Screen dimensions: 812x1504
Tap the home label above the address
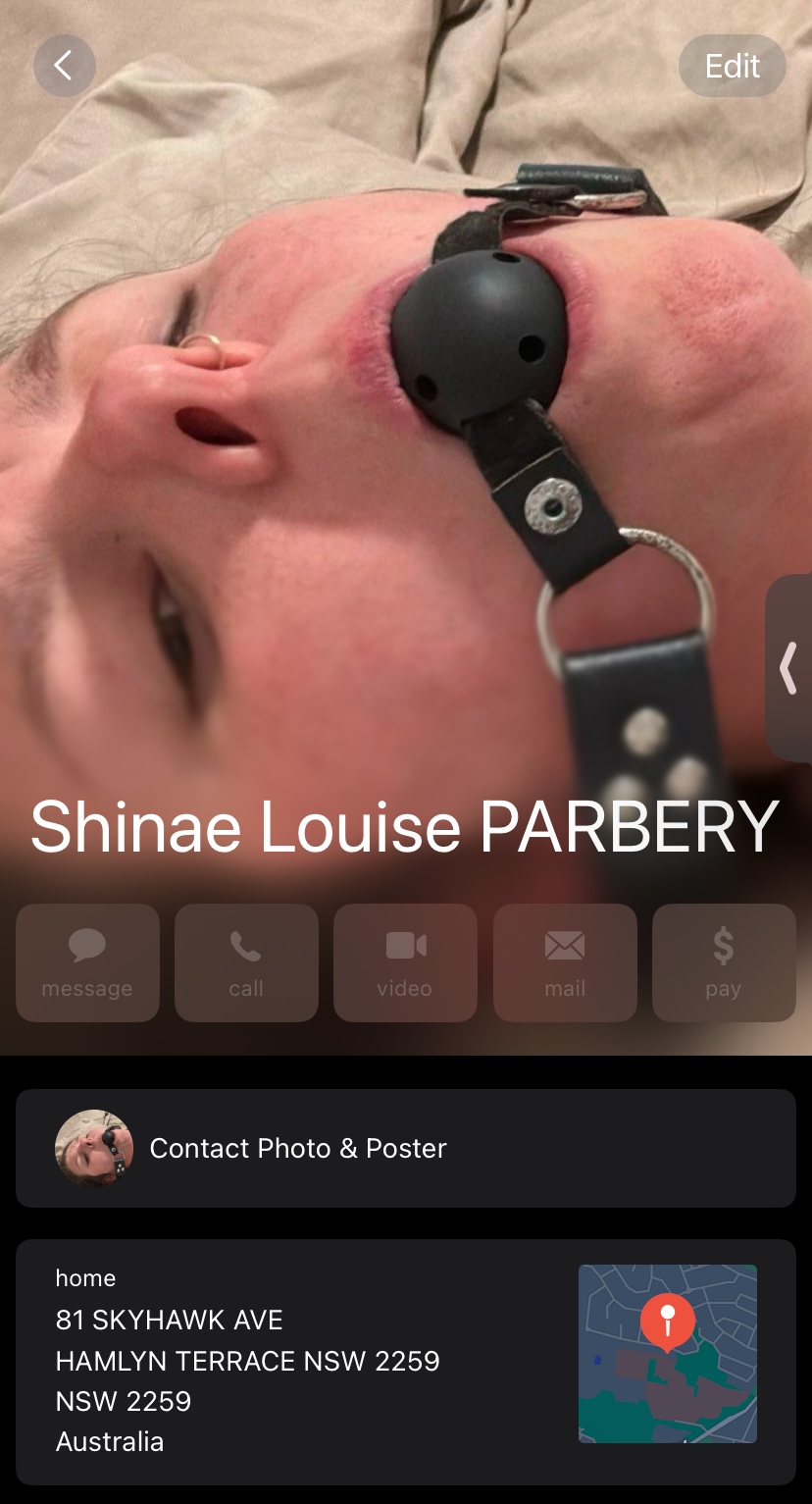coord(85,1277)
